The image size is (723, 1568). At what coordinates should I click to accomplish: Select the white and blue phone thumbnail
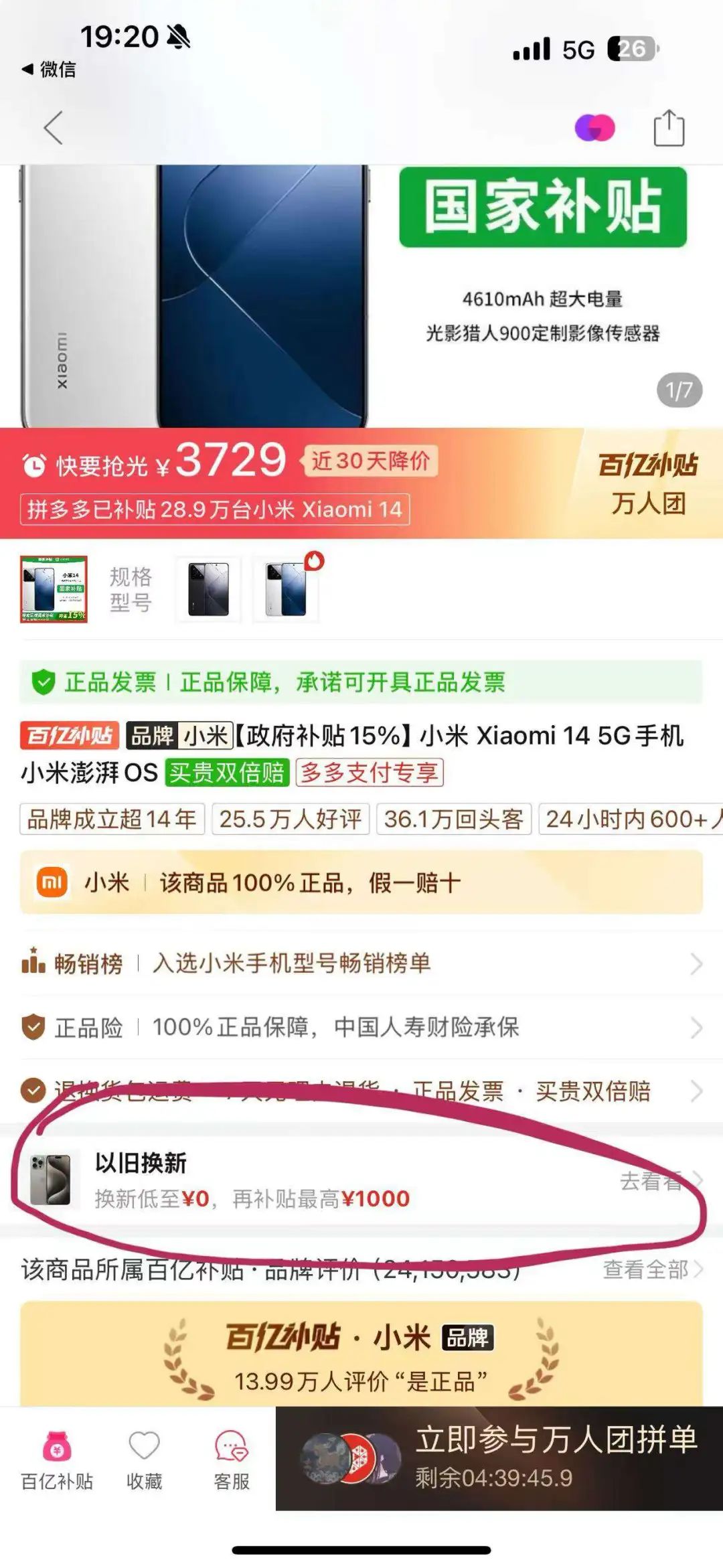[x=286, y=589]
